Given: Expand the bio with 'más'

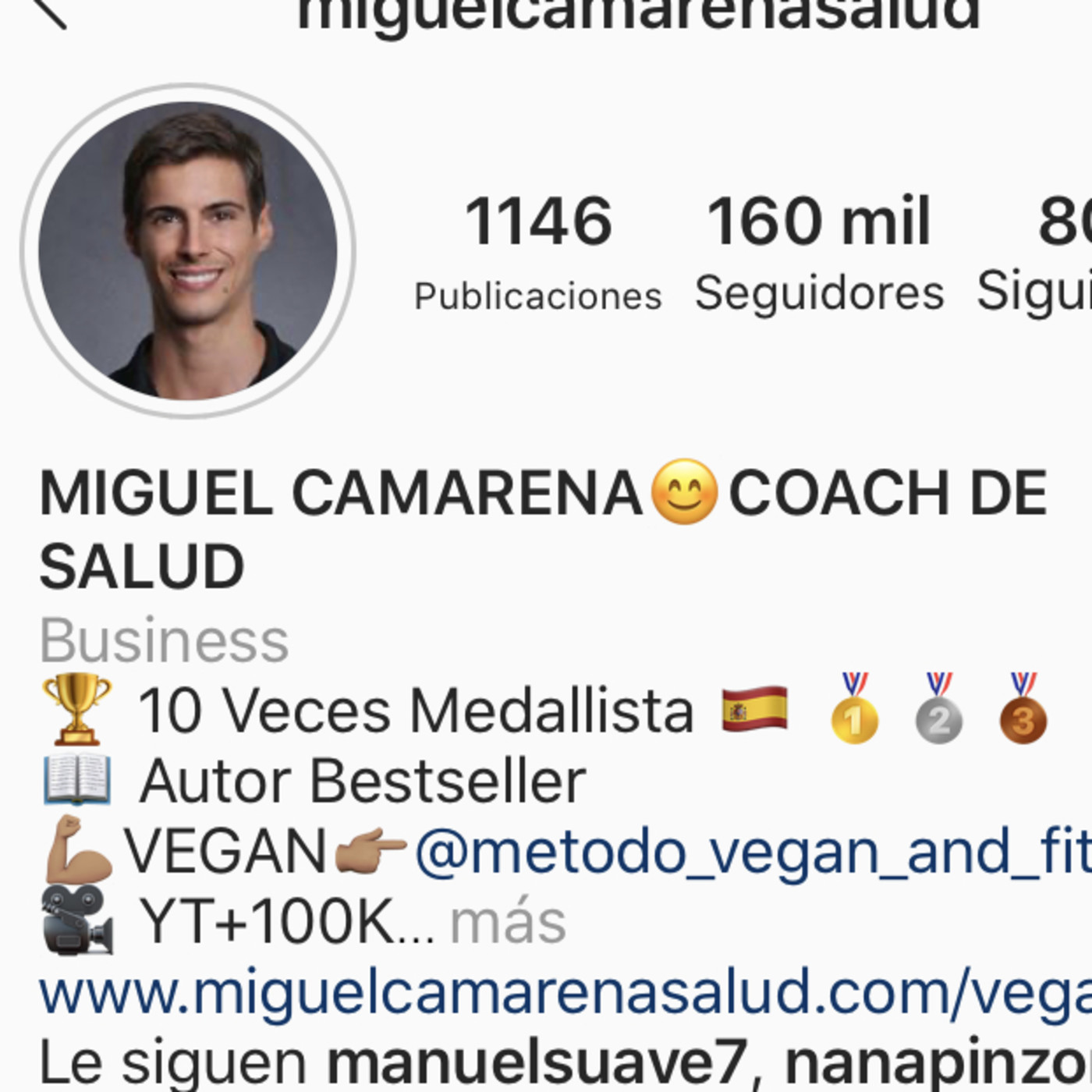Looking at the screenshot, I should coord(508,923).
